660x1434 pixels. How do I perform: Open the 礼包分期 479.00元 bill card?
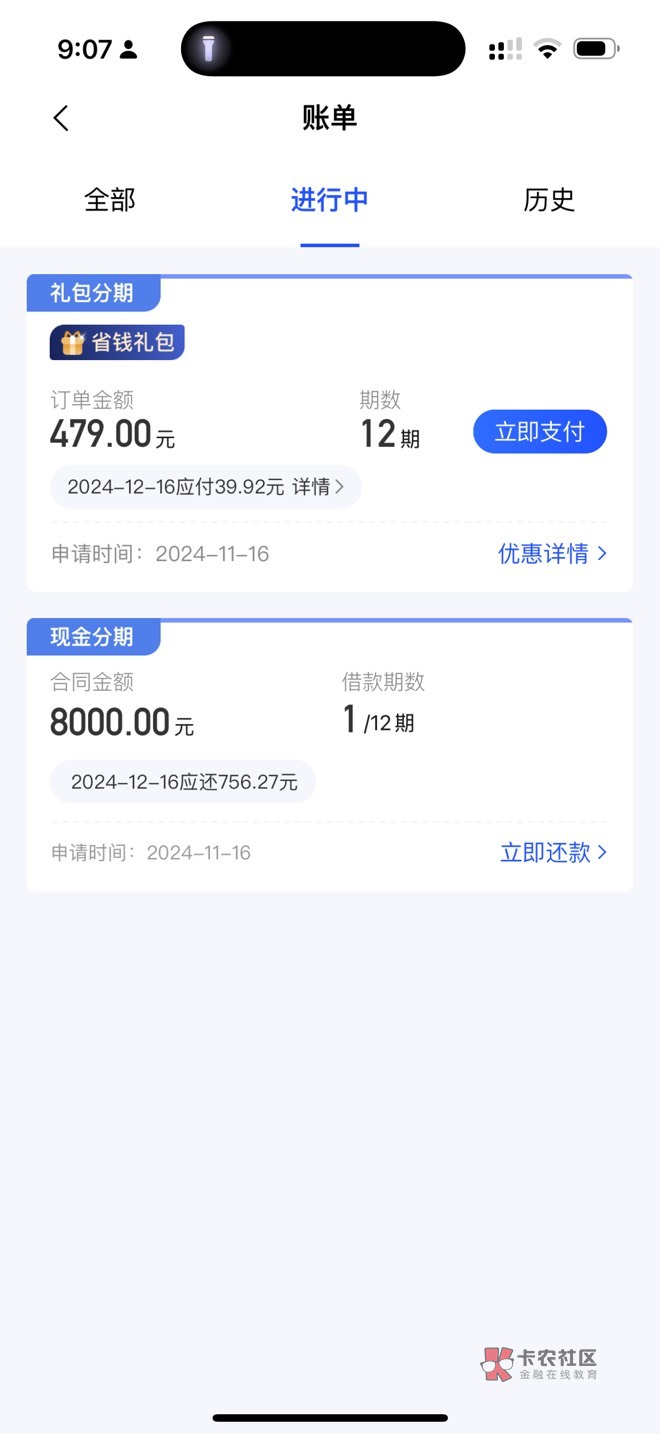point(330,432)
